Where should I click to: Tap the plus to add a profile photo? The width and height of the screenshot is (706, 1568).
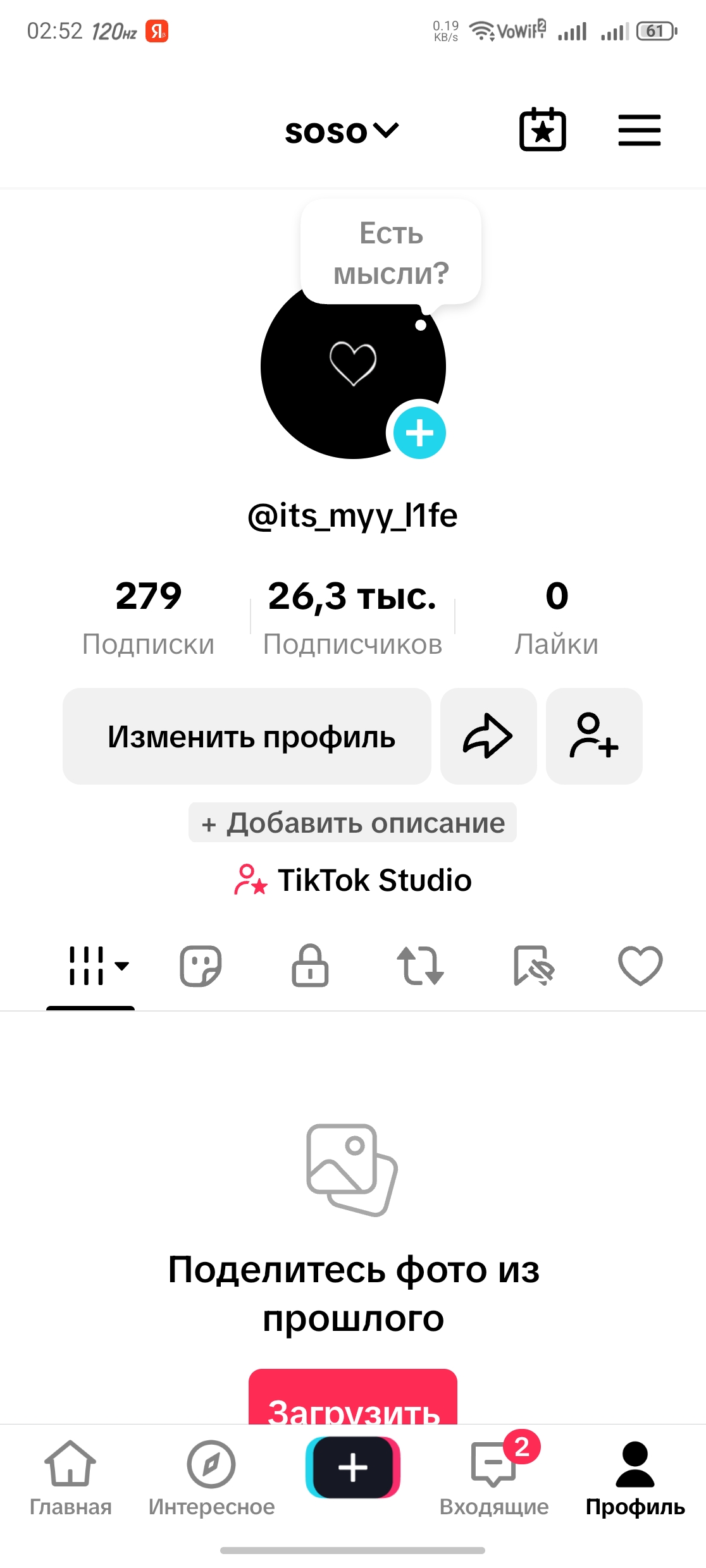(418, 432)
